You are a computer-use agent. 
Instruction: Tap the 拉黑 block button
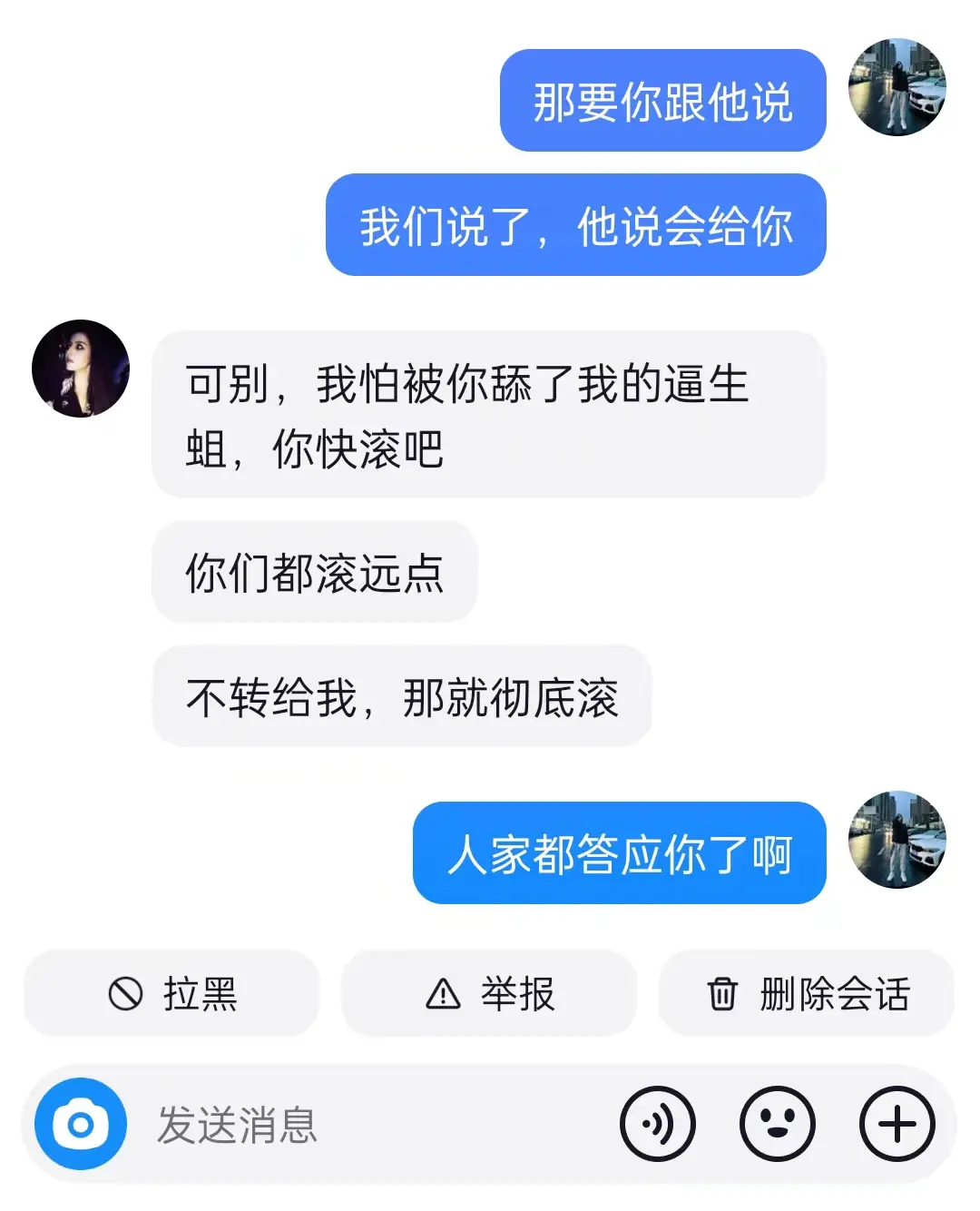(172, 994)
